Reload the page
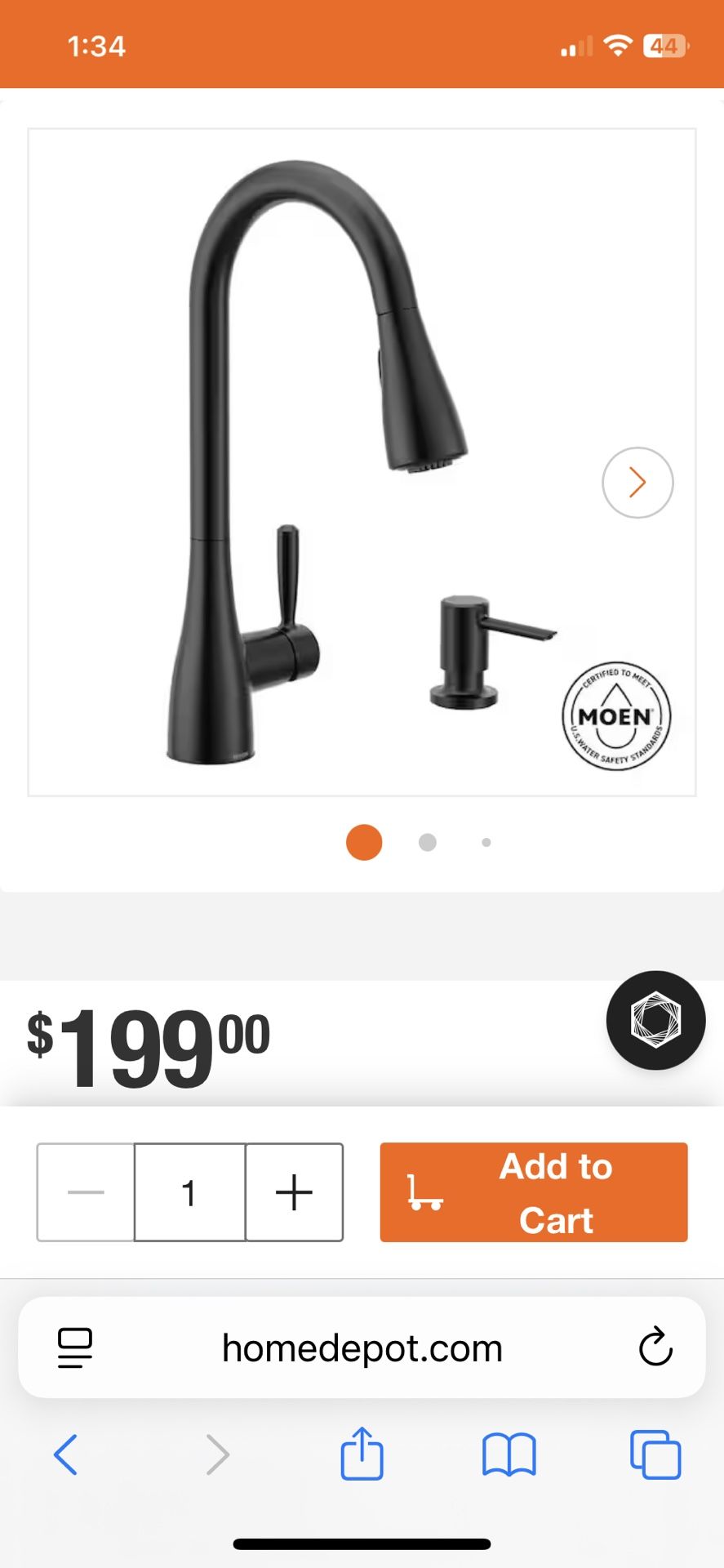Image resolution: width=724 pixels, height=1568 pixels. (x=655, y=1347)
